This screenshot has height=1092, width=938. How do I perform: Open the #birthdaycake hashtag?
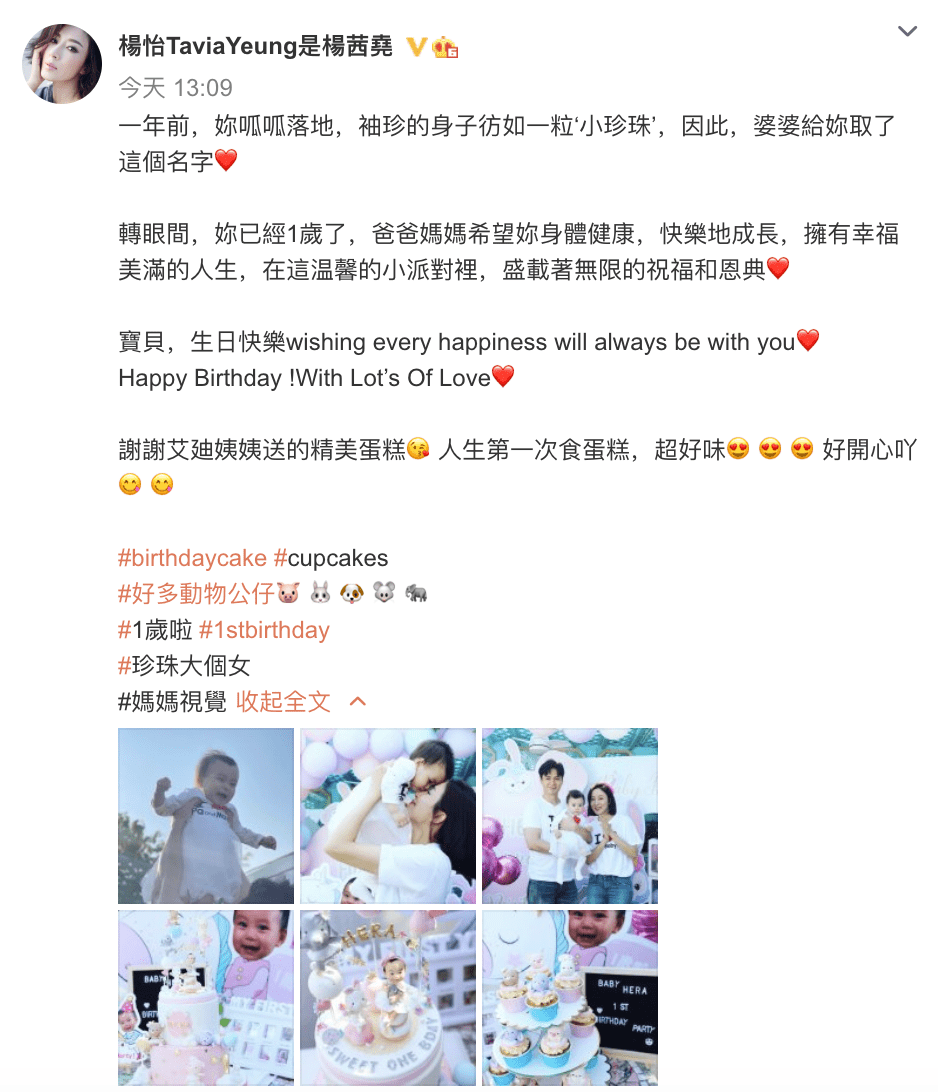pos(192,558)
